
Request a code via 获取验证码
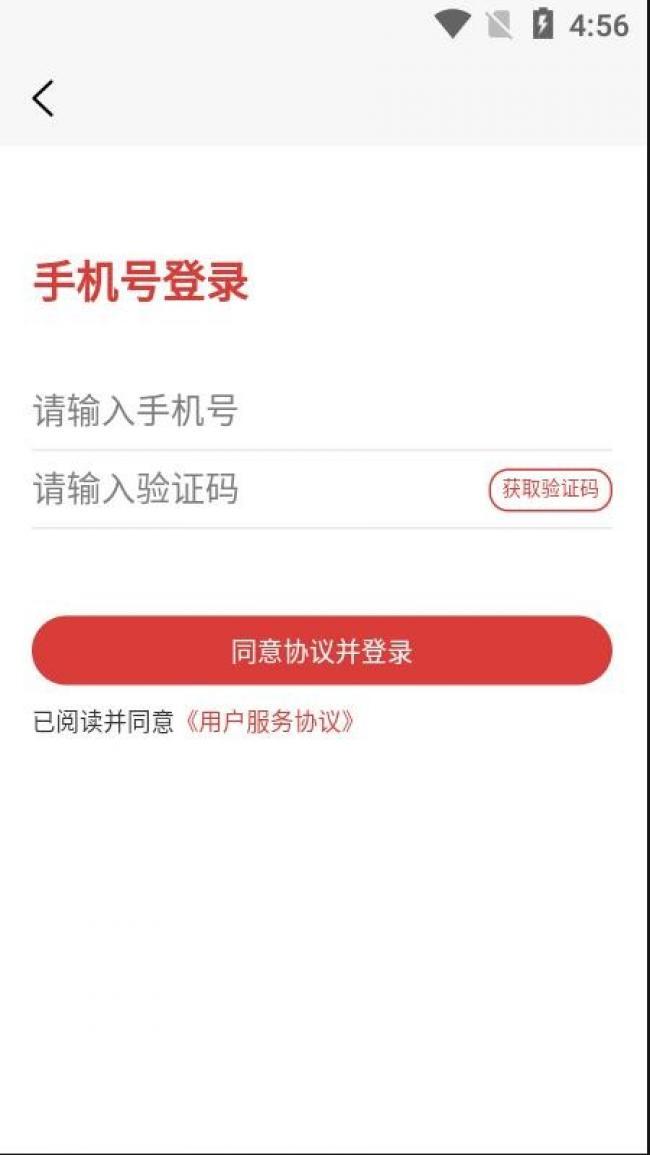point(550,490)
